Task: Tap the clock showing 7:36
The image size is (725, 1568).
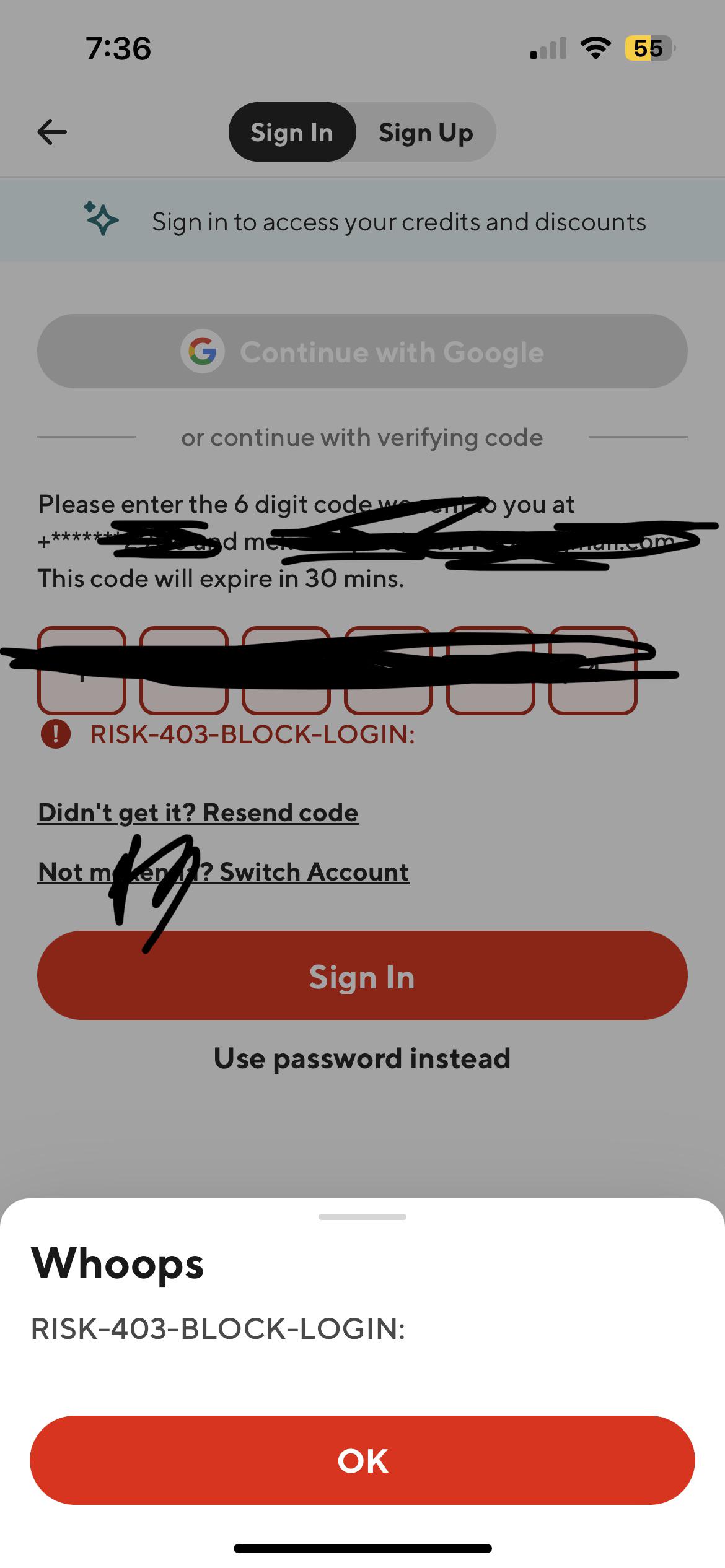Action: [x=119, y=48]
